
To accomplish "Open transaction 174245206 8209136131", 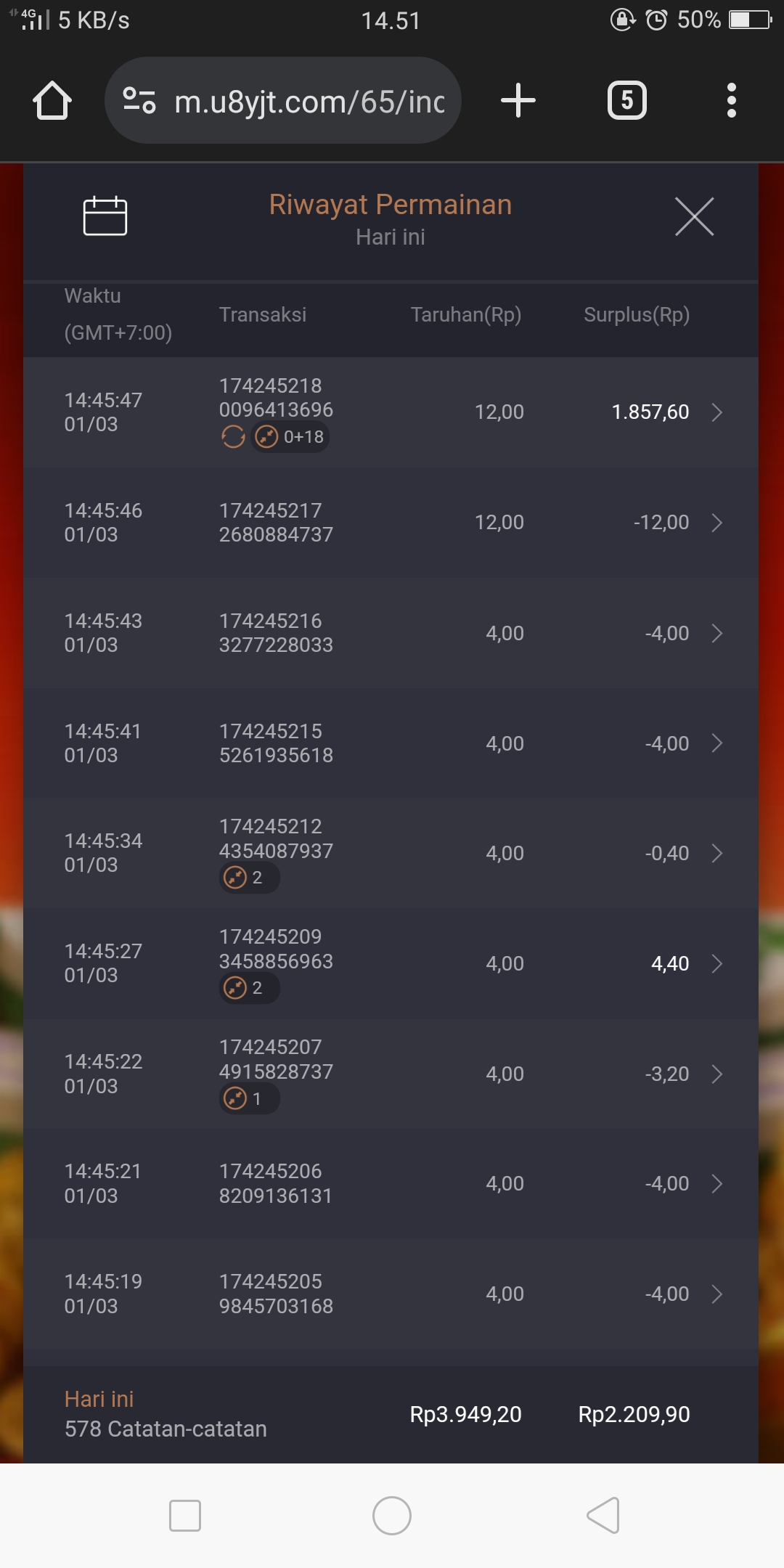I will click(716, 1183).
